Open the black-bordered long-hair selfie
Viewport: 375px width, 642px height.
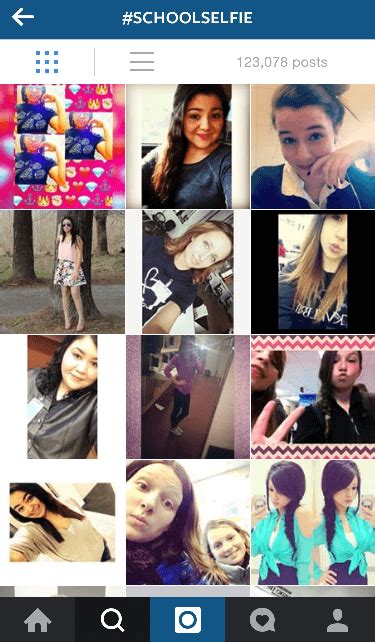(313, 272)
